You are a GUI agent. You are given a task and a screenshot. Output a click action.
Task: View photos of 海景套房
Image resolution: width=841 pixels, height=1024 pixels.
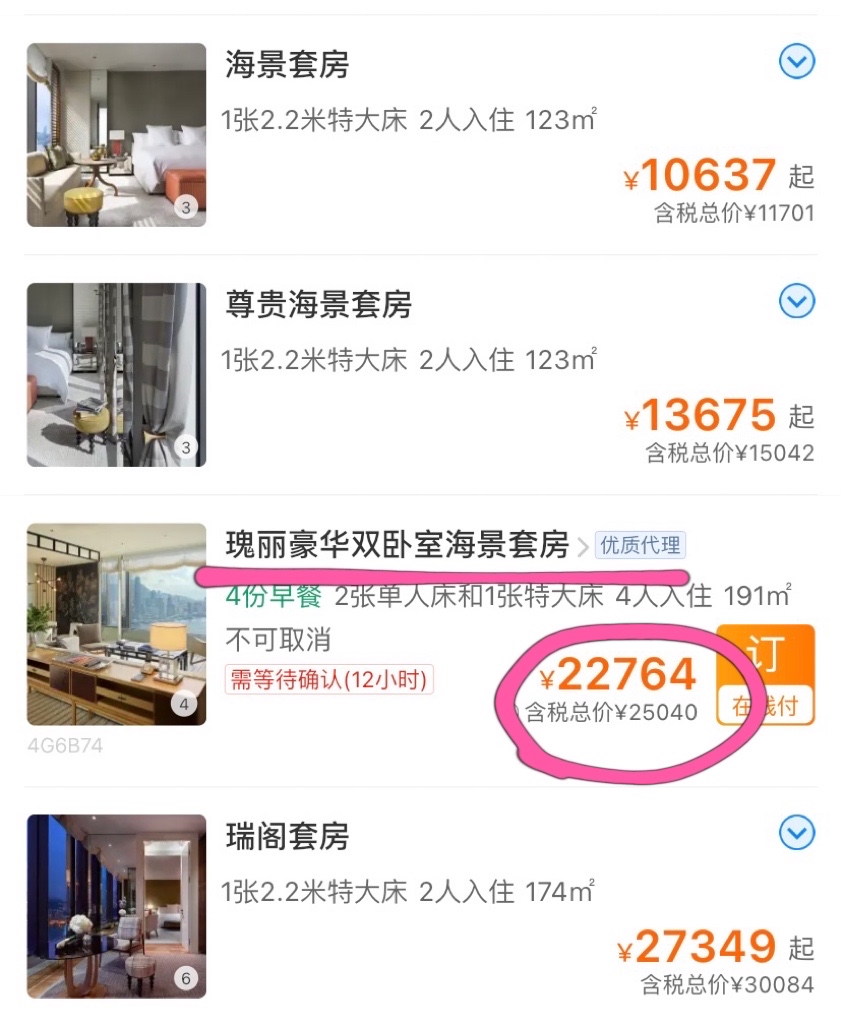[116, 135]
